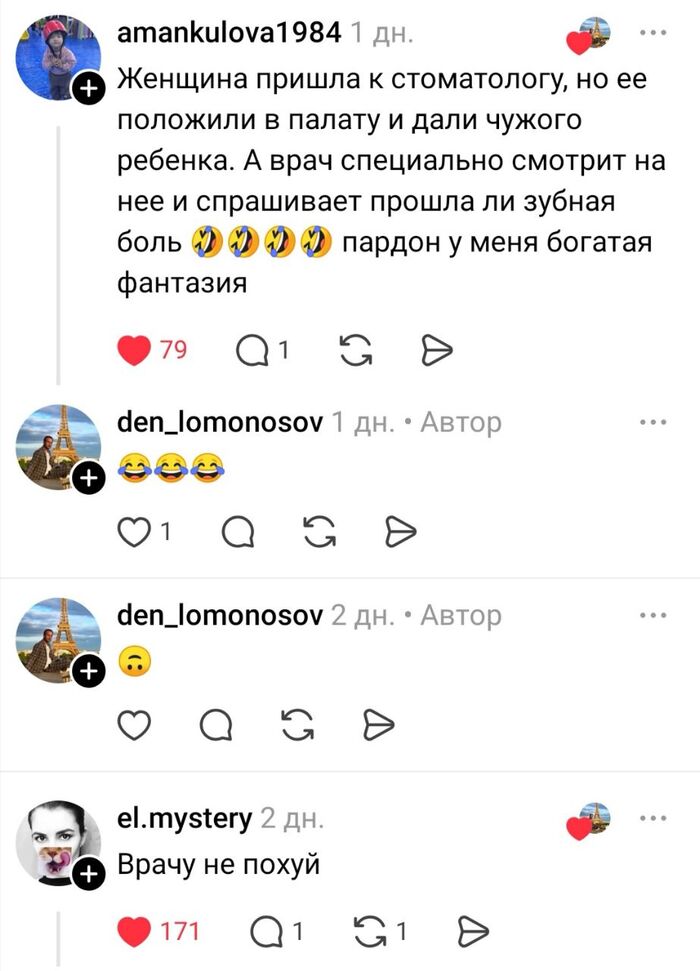The height and width of the screenshot is (971, 700).
Task: Follow amankulova1984 via avatar plus badge
Action: click(89, 90)
